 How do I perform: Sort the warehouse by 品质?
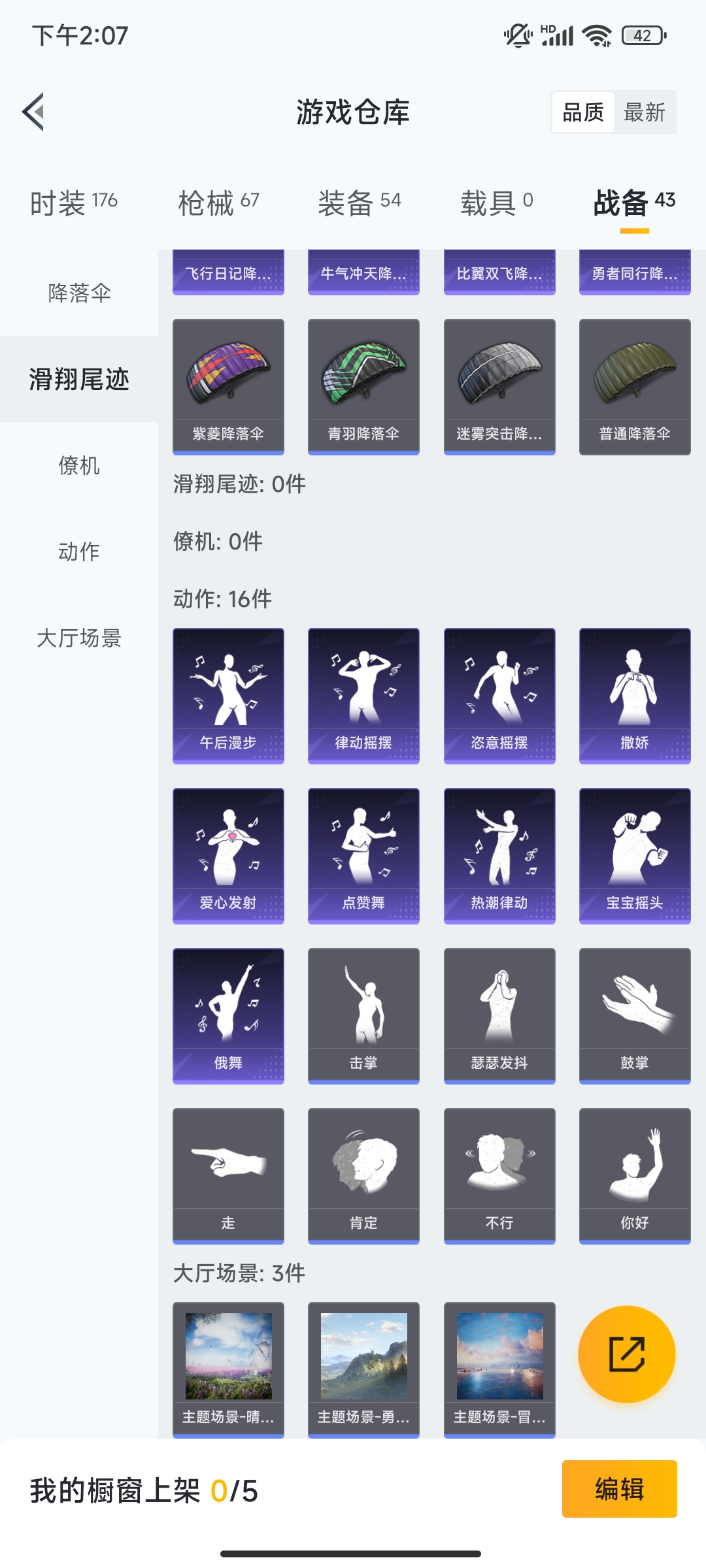583,112
